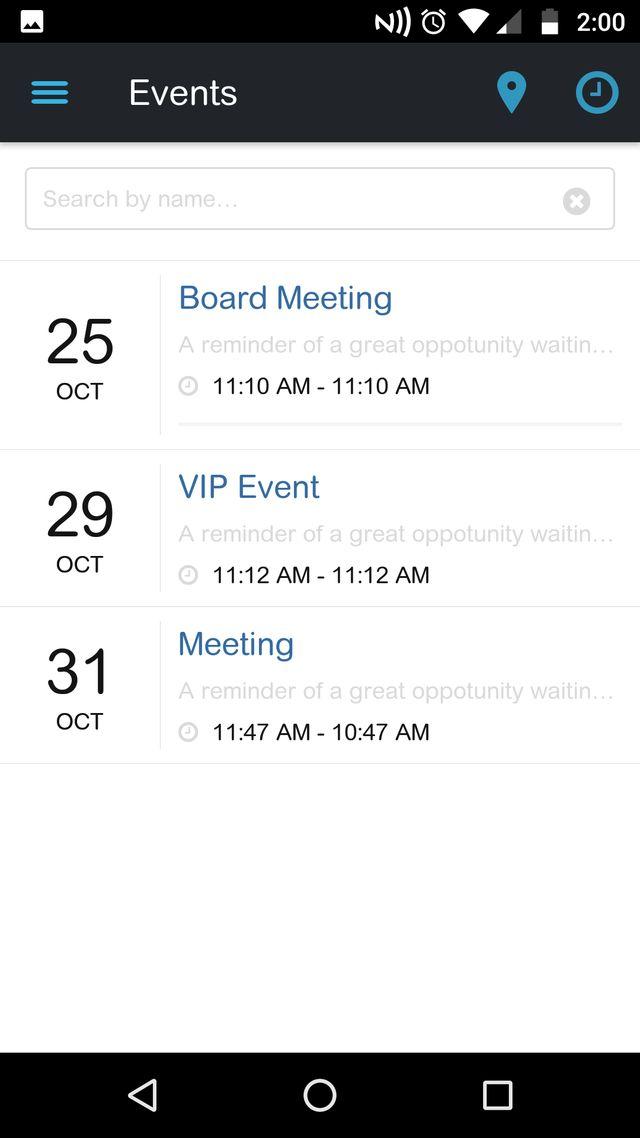Clear the search field text
Image resolution: width=640 pixels, height=1138 pixels.
(x=576, y=201)
